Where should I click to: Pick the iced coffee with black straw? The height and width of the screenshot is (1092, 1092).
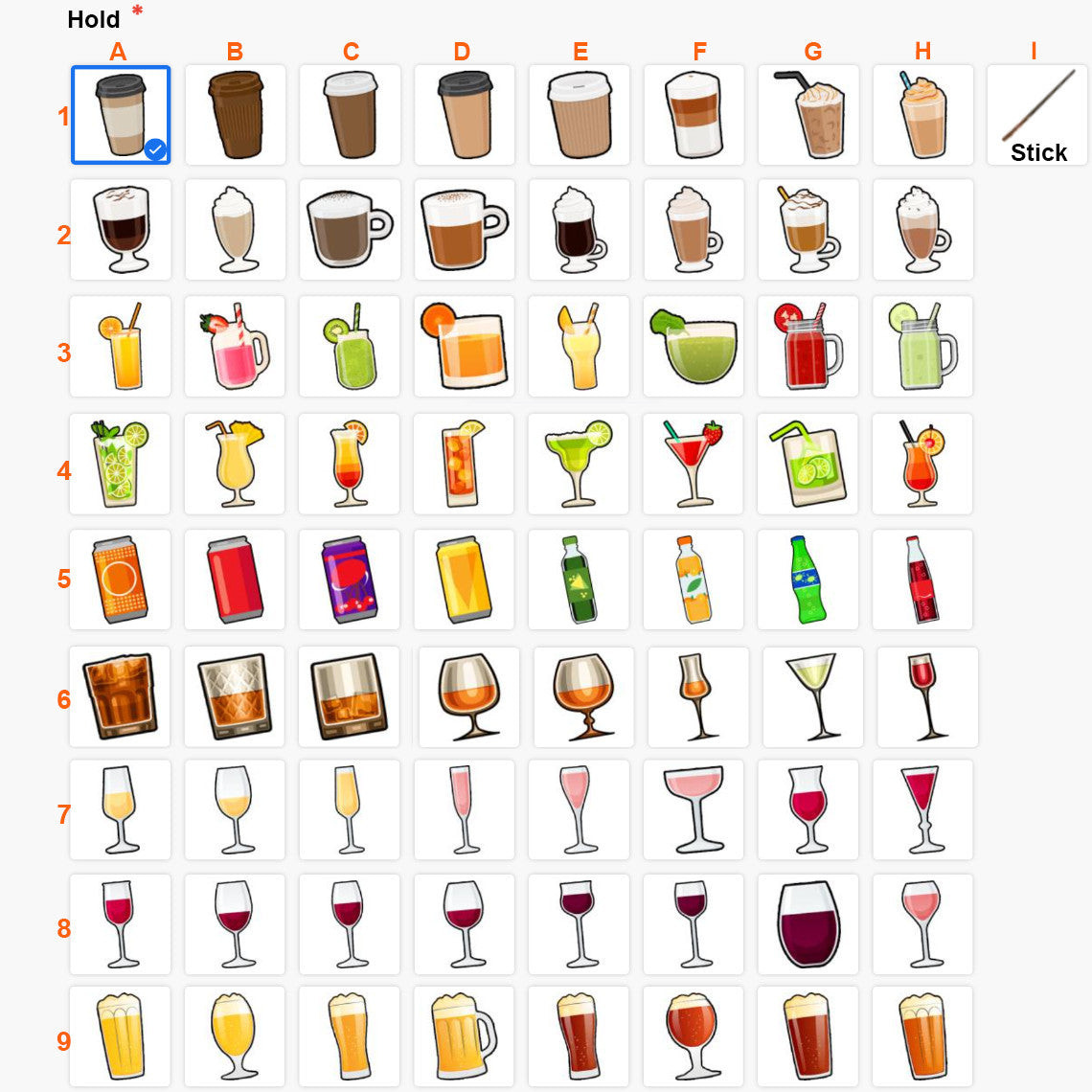[x=808, y=115]
